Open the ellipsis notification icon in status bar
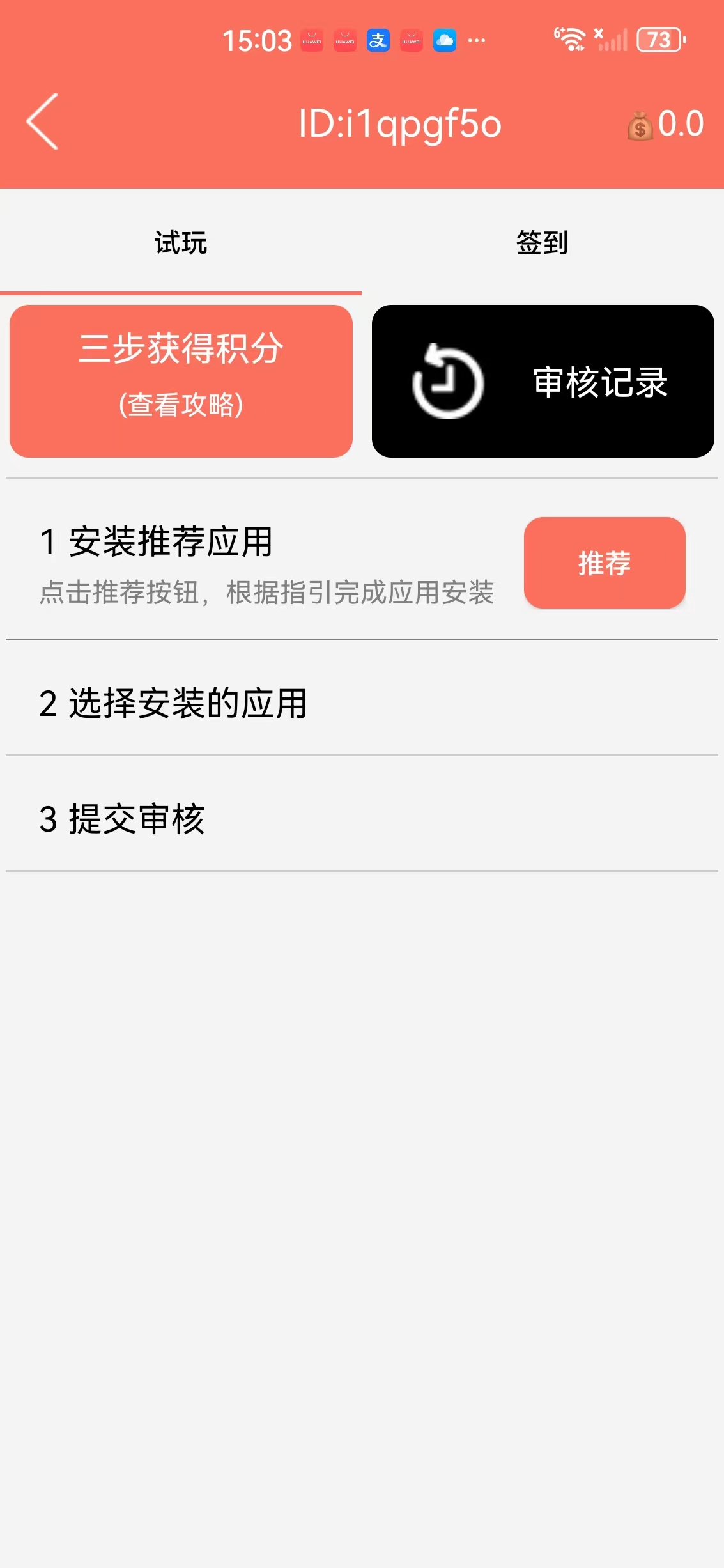 point(478,41)
